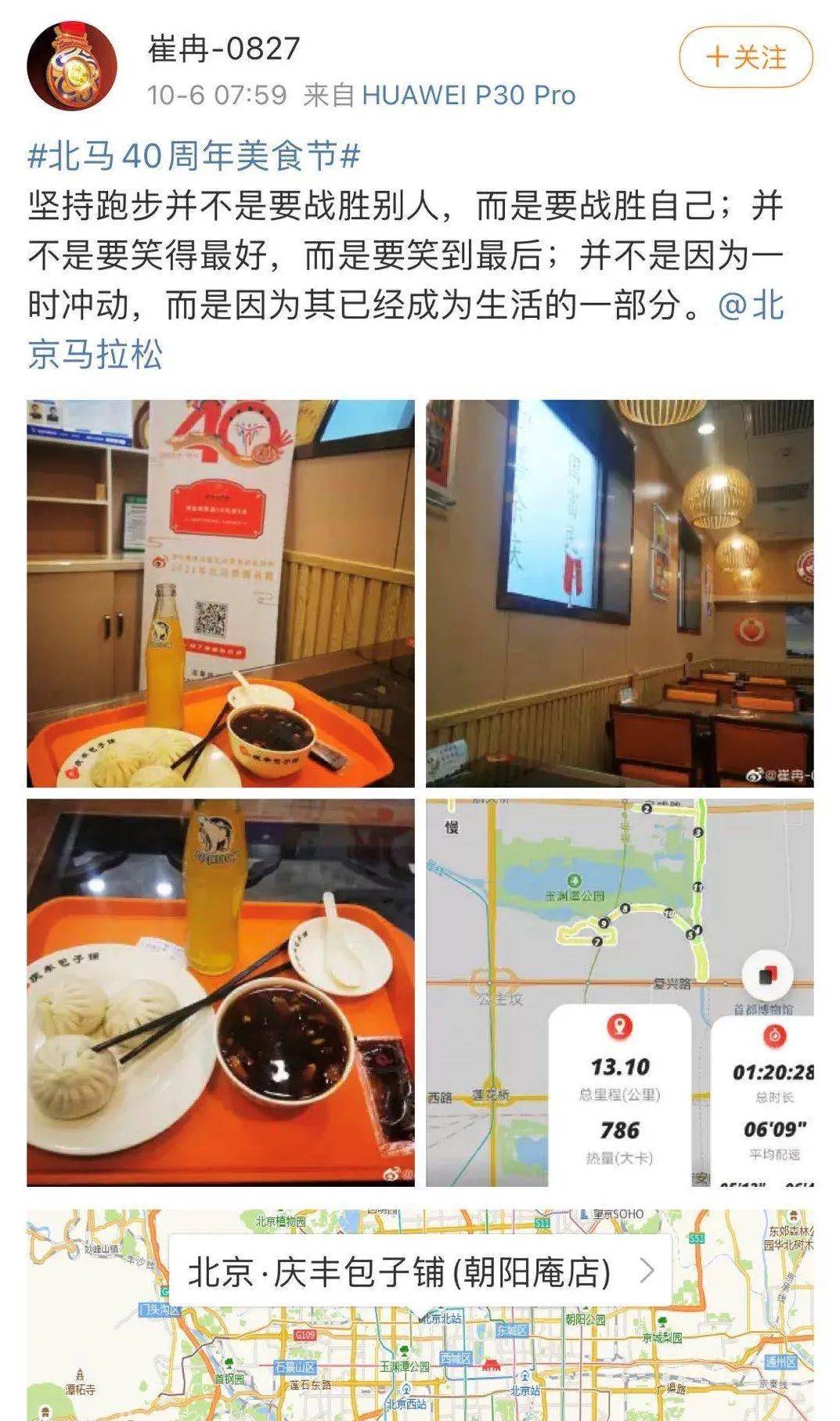
Task: Tap the username 崔冉-0827
Action: coord(224,49)
